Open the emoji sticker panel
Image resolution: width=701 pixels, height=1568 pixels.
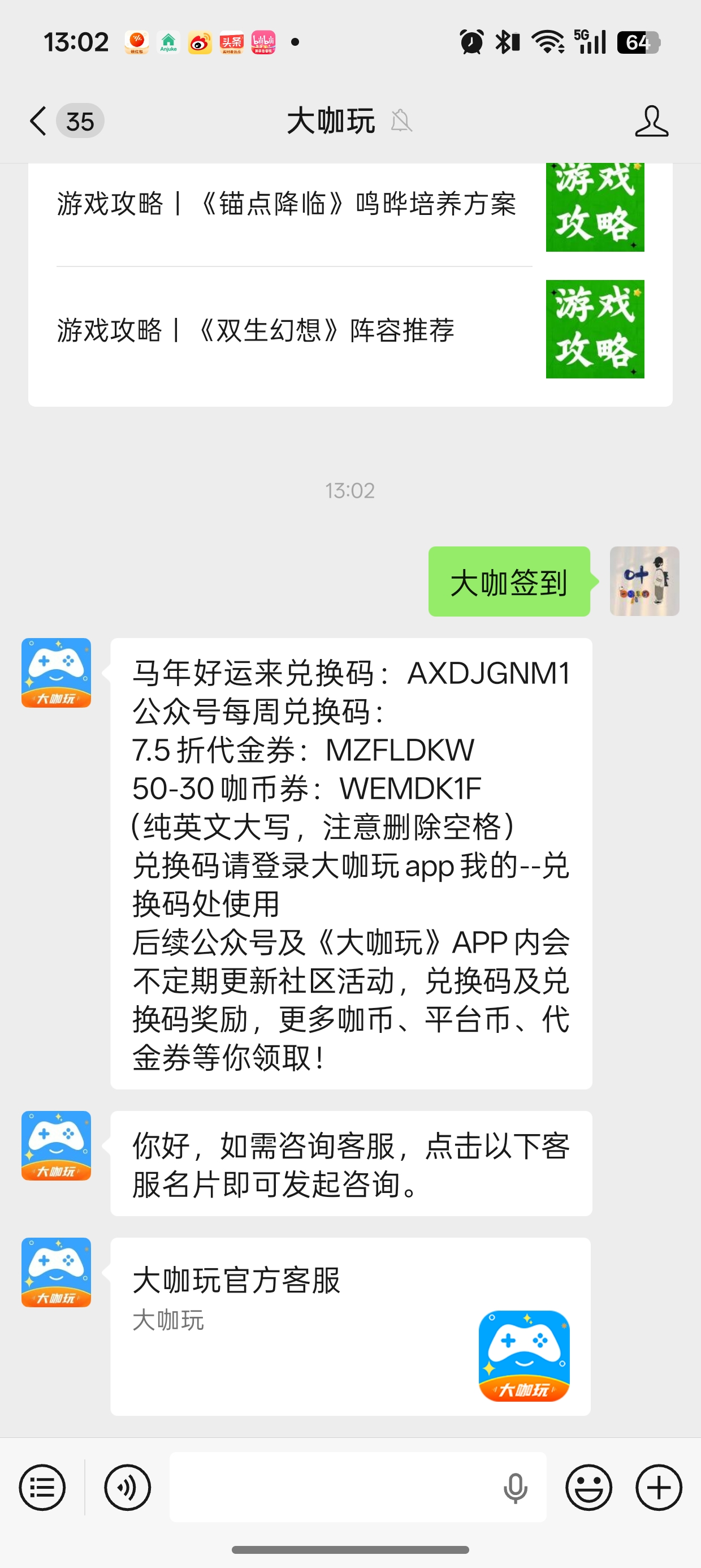point(589,1487)
